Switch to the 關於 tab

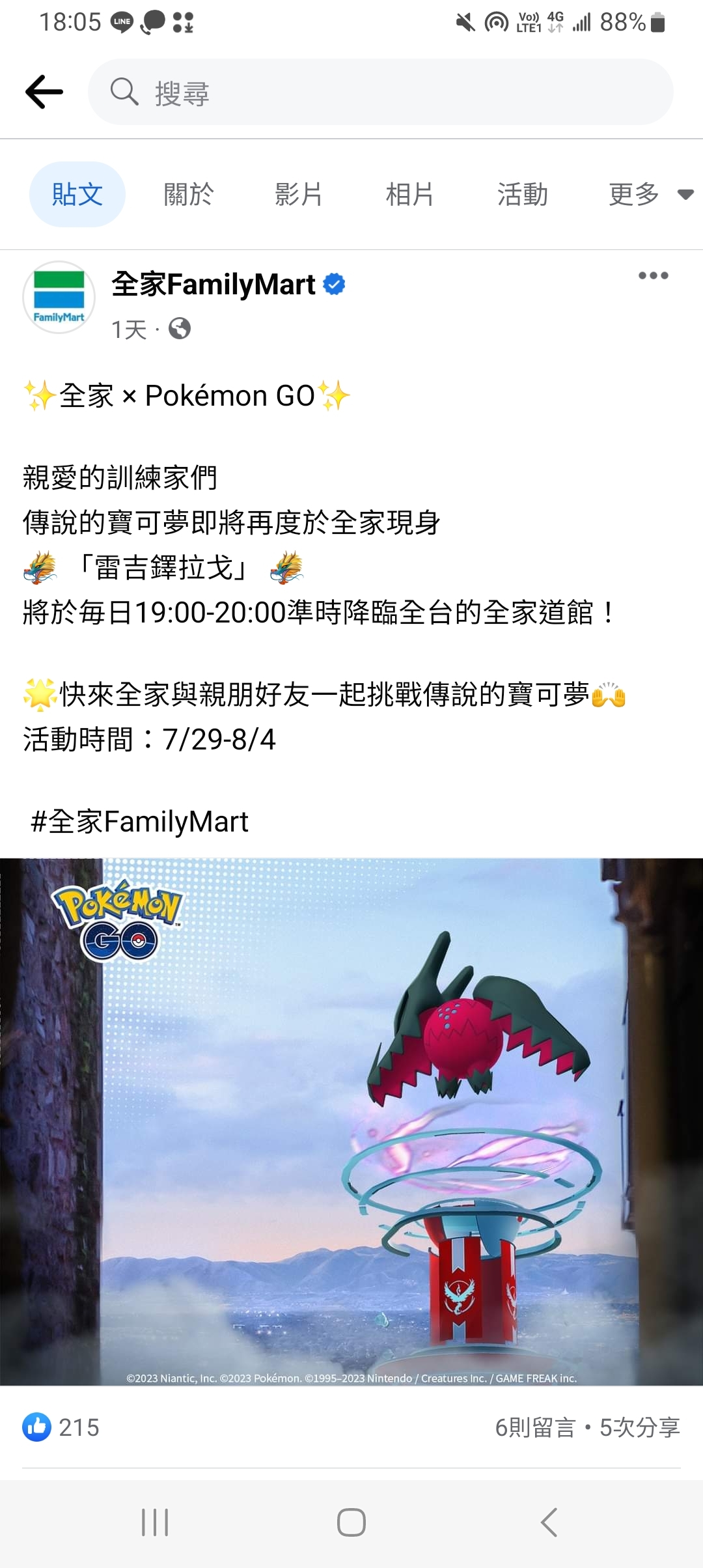188,194
